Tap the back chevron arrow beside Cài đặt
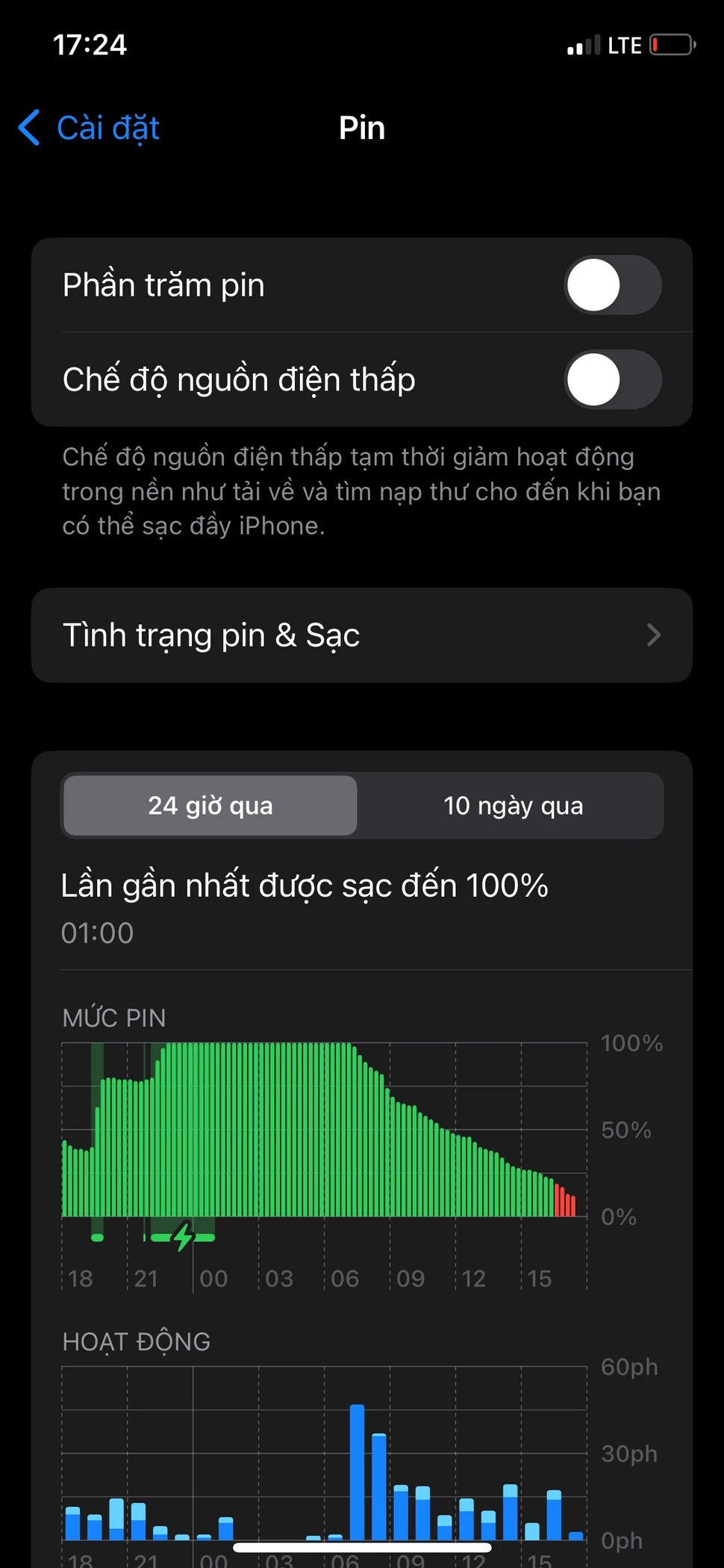 (28, 128)
